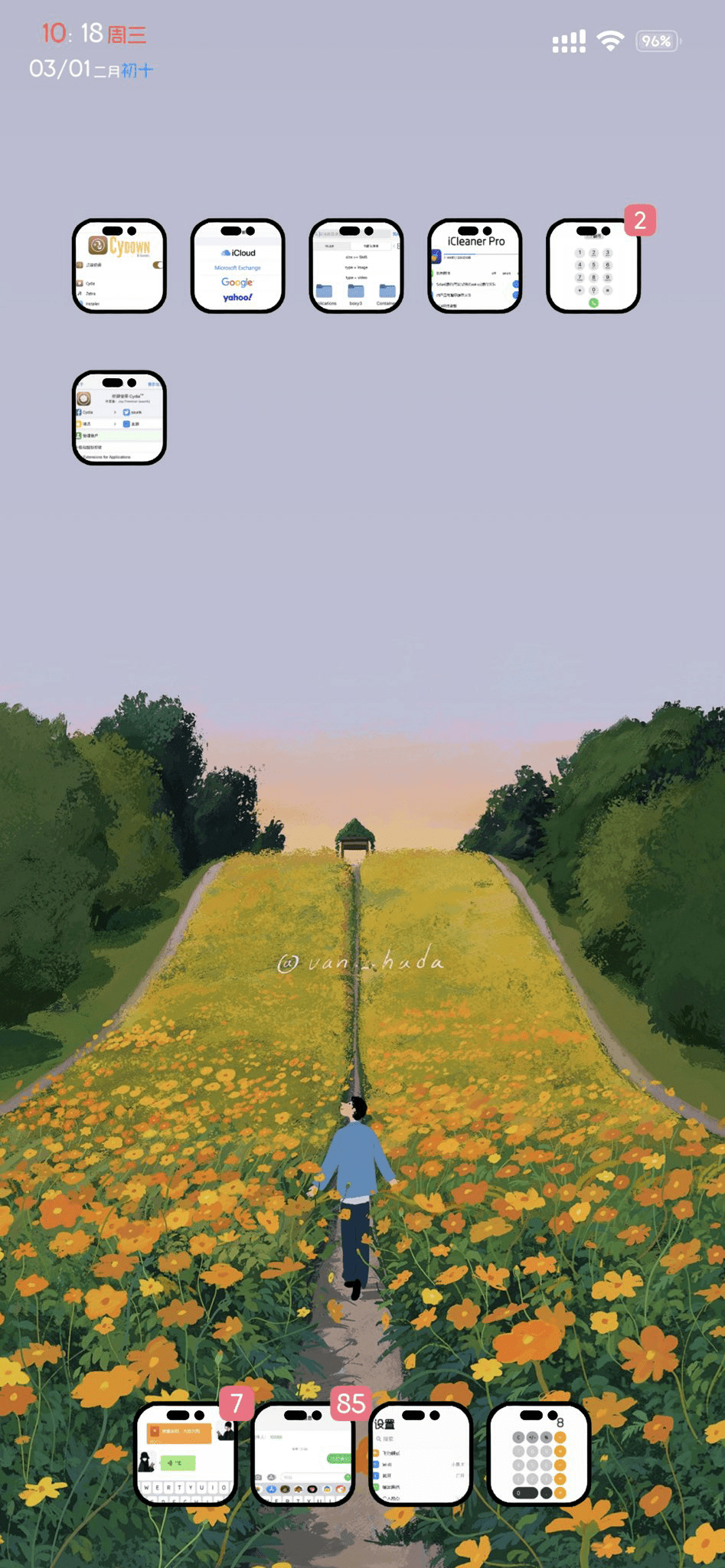Open the iCleaner Pro app
The width and height of the screenshot is (725, 1568).
pyautogui.click(x=475, y=266)
